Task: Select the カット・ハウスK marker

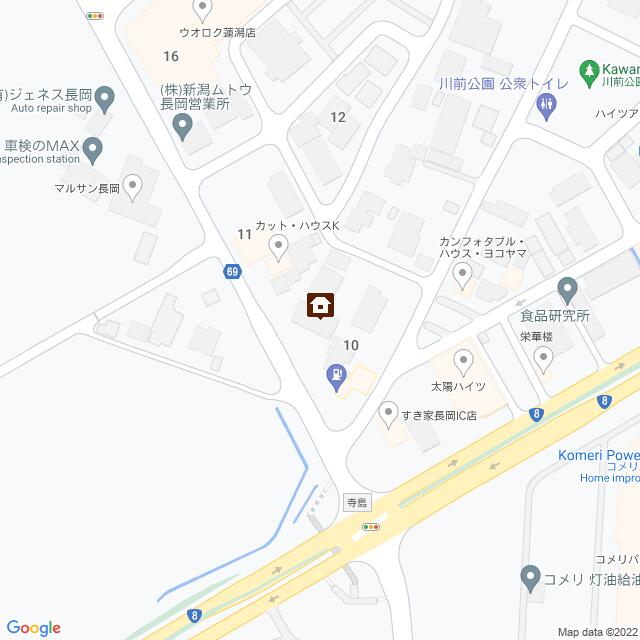Action: (280, 244)
